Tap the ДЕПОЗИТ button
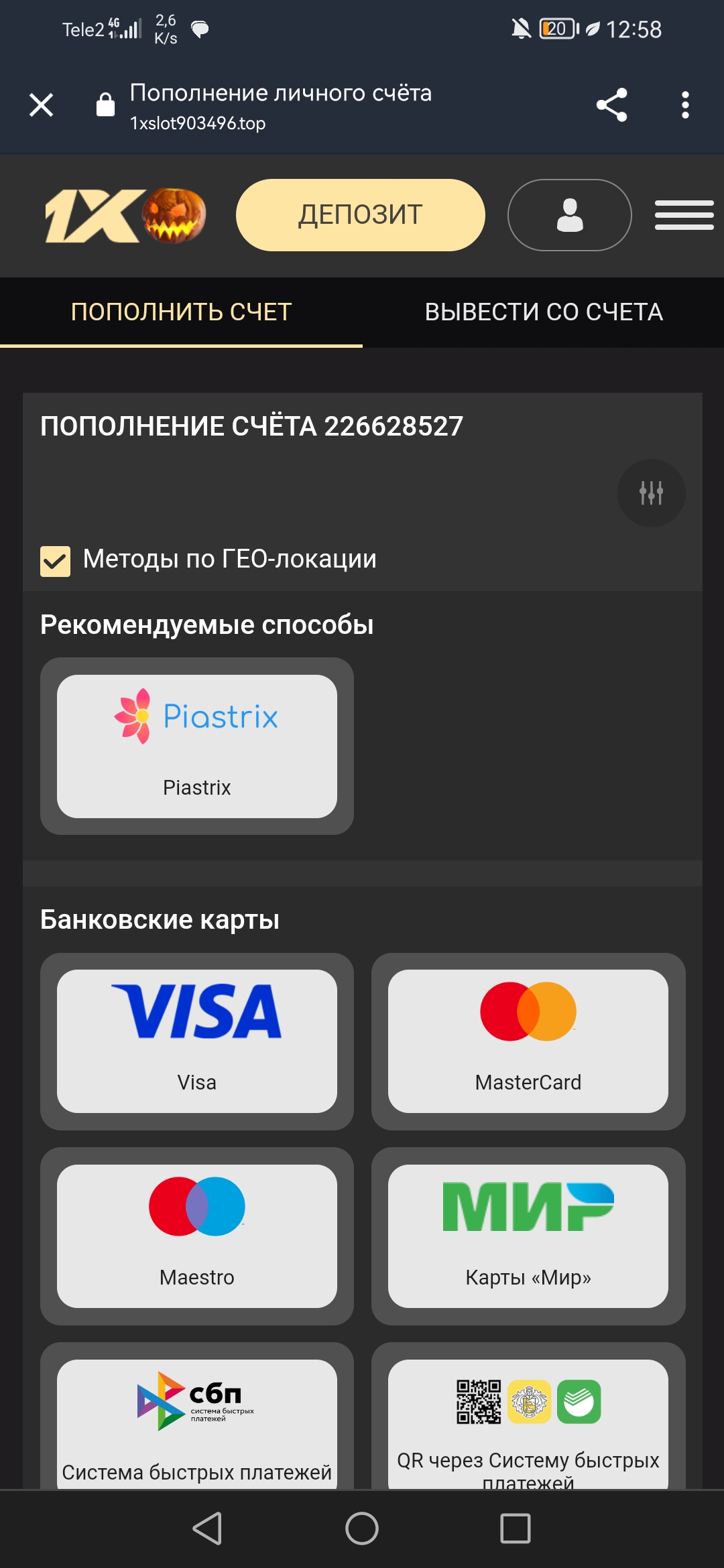Screen dimensions: 724x1568 pos(360,215)
